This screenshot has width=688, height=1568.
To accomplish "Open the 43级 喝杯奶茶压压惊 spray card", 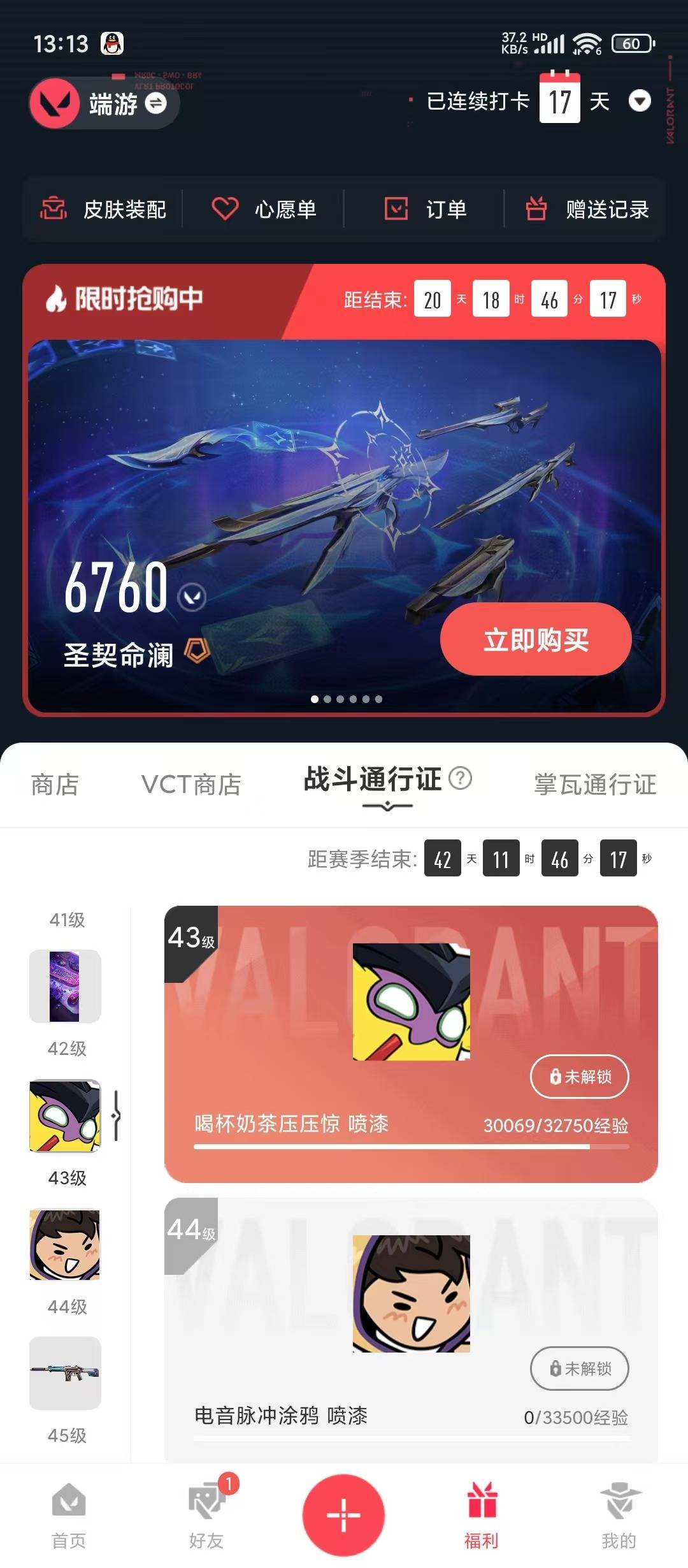I will pos(411,1044).
